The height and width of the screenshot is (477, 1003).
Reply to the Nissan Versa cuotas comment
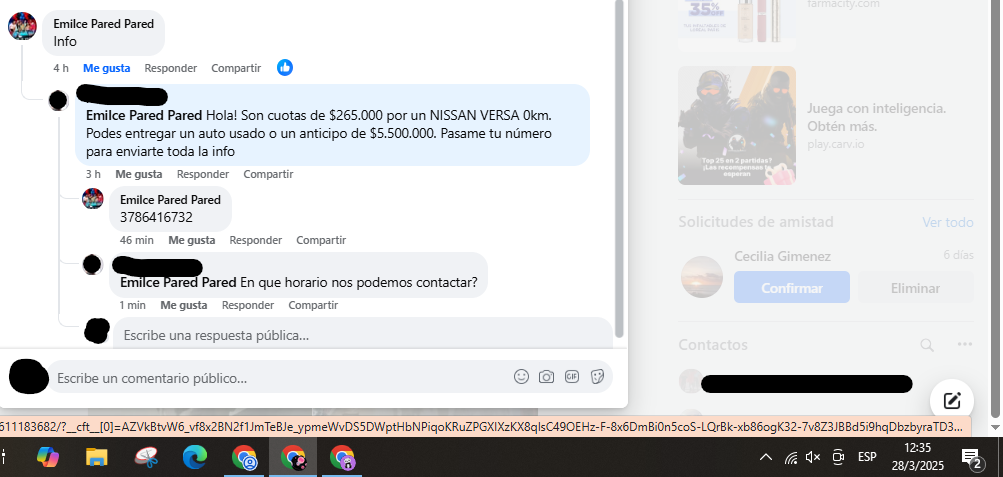(203, 174)
